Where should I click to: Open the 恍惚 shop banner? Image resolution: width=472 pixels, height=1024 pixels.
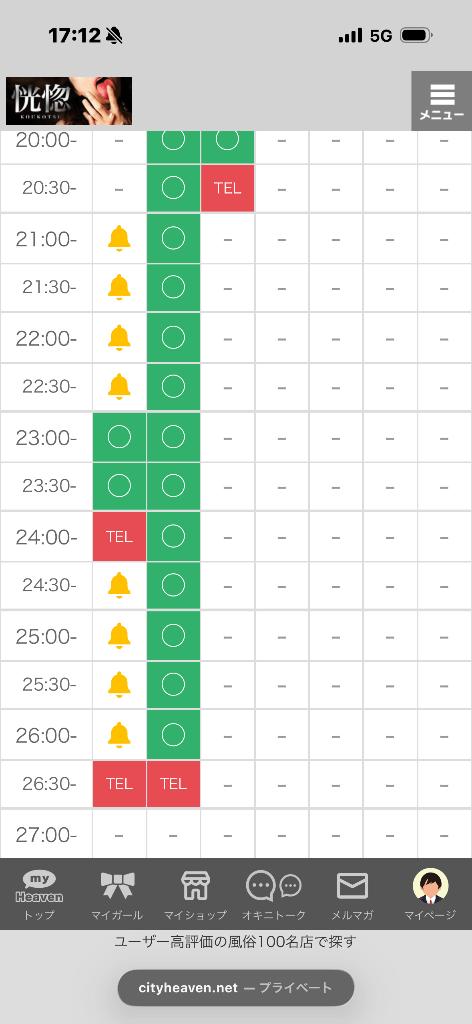[69, 101]
